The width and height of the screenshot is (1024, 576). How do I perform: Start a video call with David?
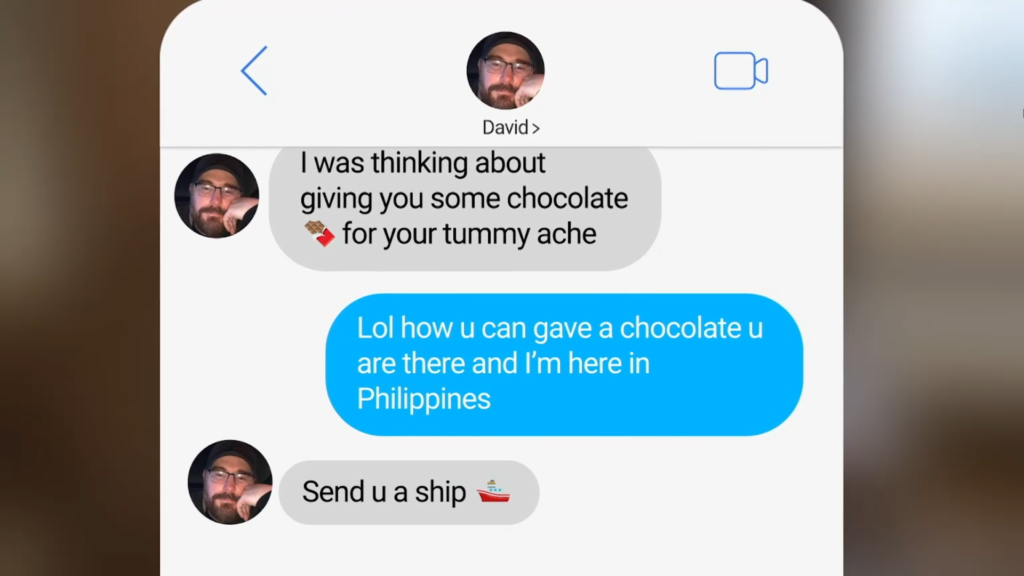pyautogui.click(x=740, y=71)
